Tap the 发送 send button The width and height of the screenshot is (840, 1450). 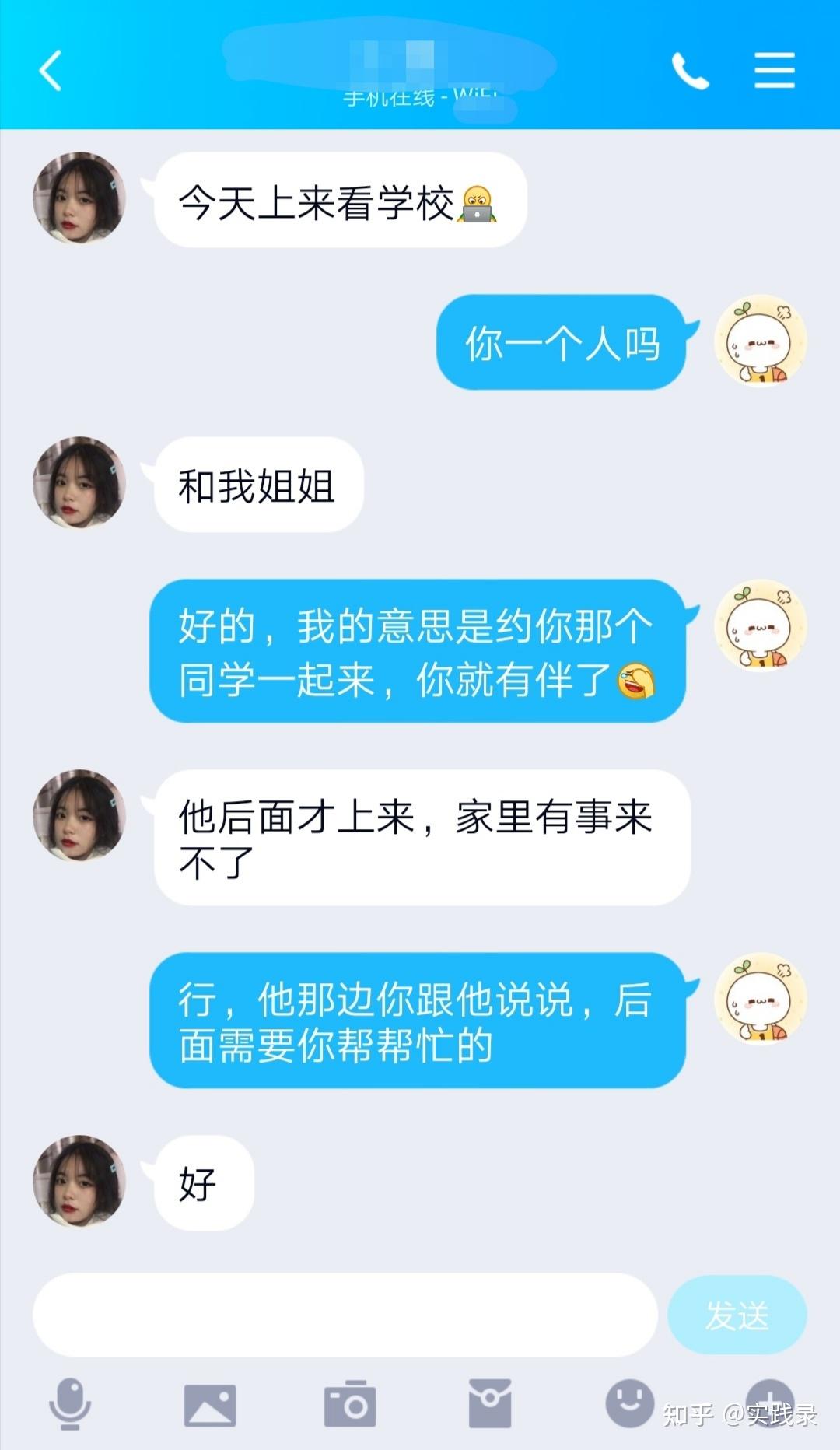(x=737, y=1315)
